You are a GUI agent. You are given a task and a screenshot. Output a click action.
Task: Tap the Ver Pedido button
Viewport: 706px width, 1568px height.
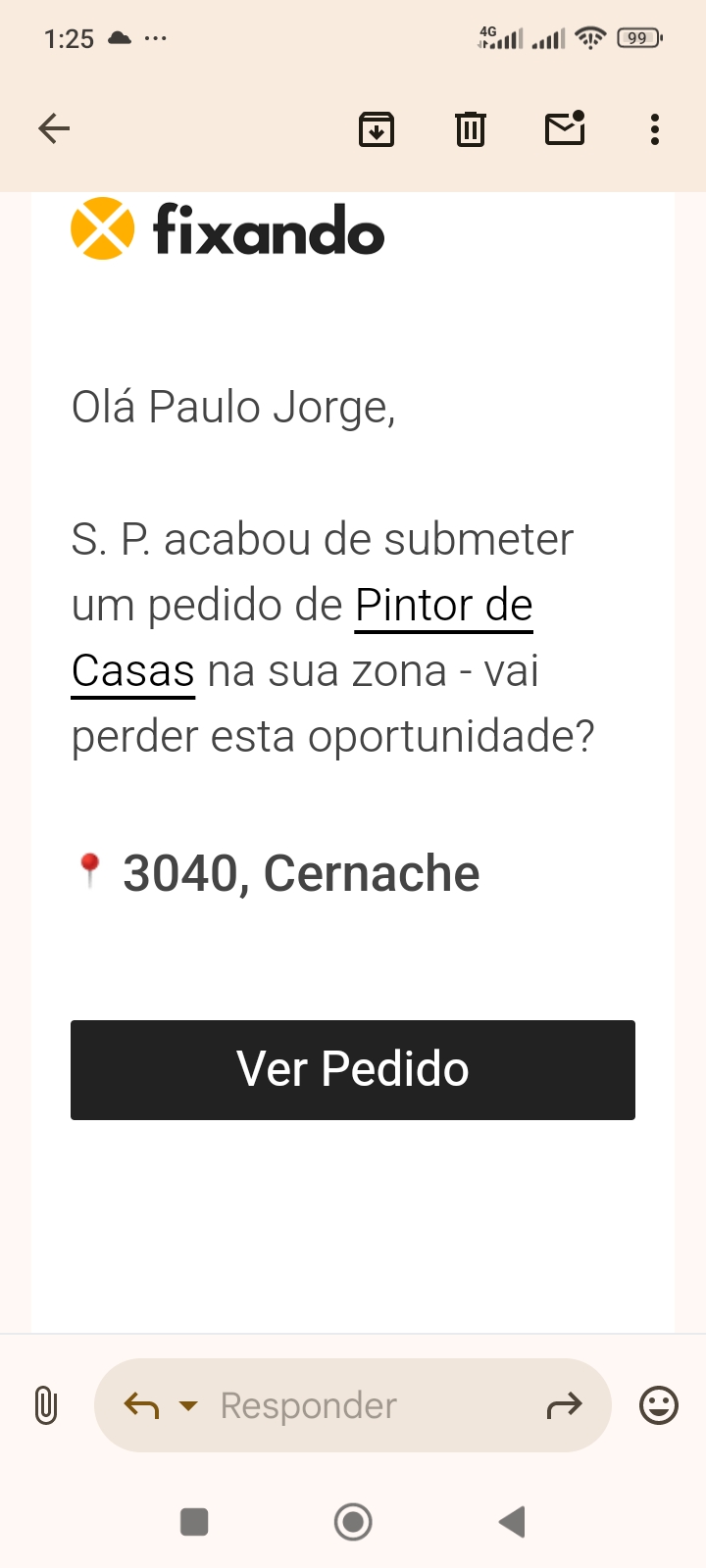tap(353, 1069)
